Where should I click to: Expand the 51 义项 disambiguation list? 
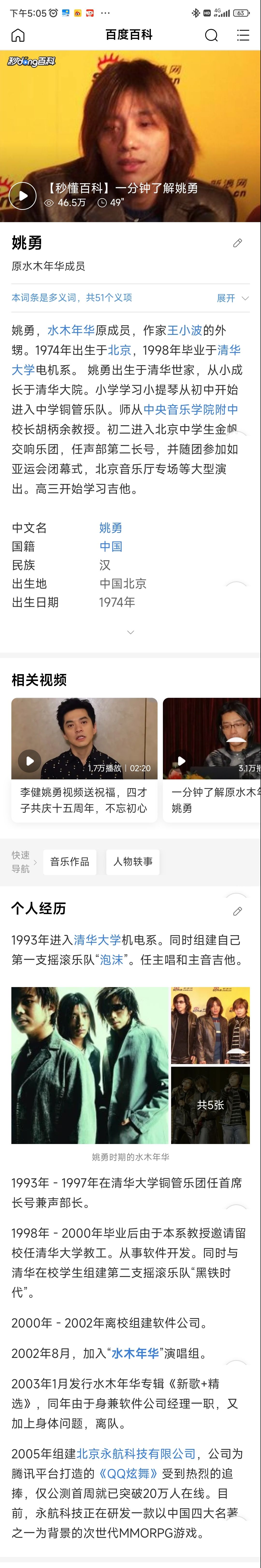click(x=232, y=298)
